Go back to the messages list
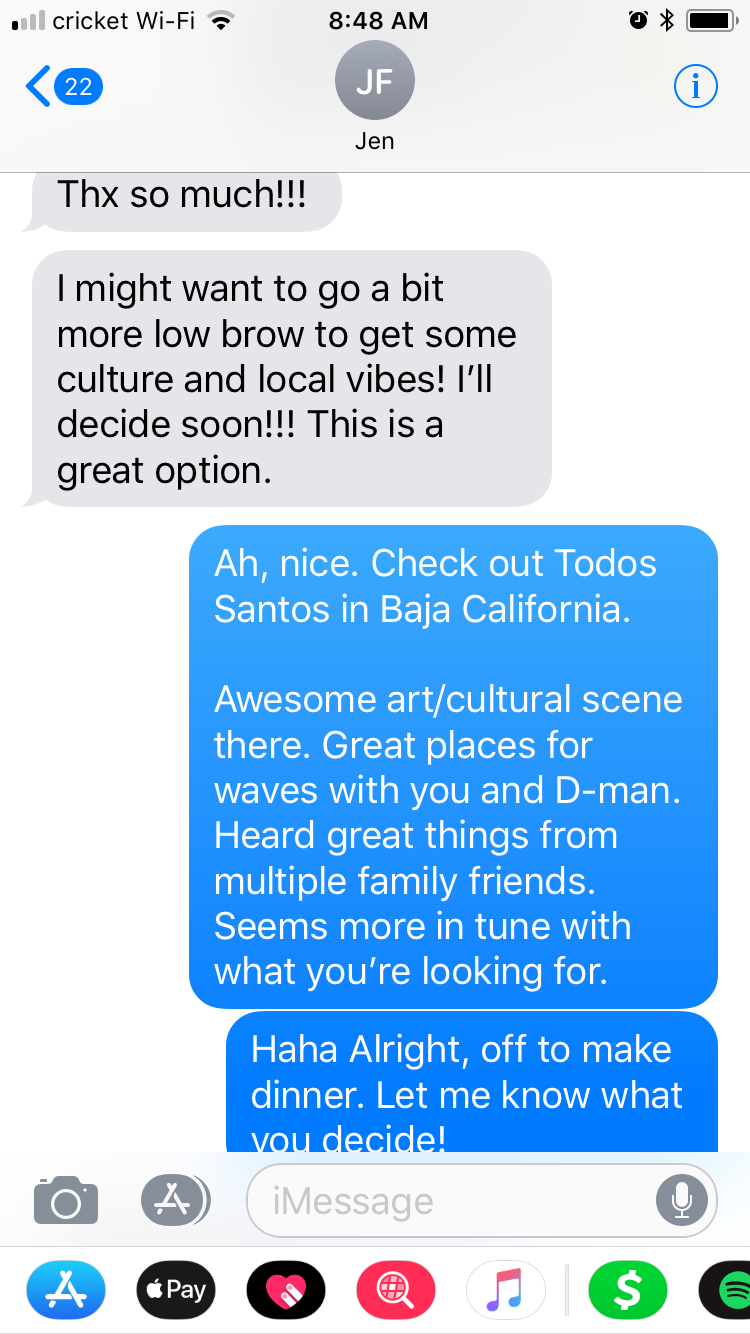Screen dimensions: 750x1334 pyautogui.click(x=62, y=87)
